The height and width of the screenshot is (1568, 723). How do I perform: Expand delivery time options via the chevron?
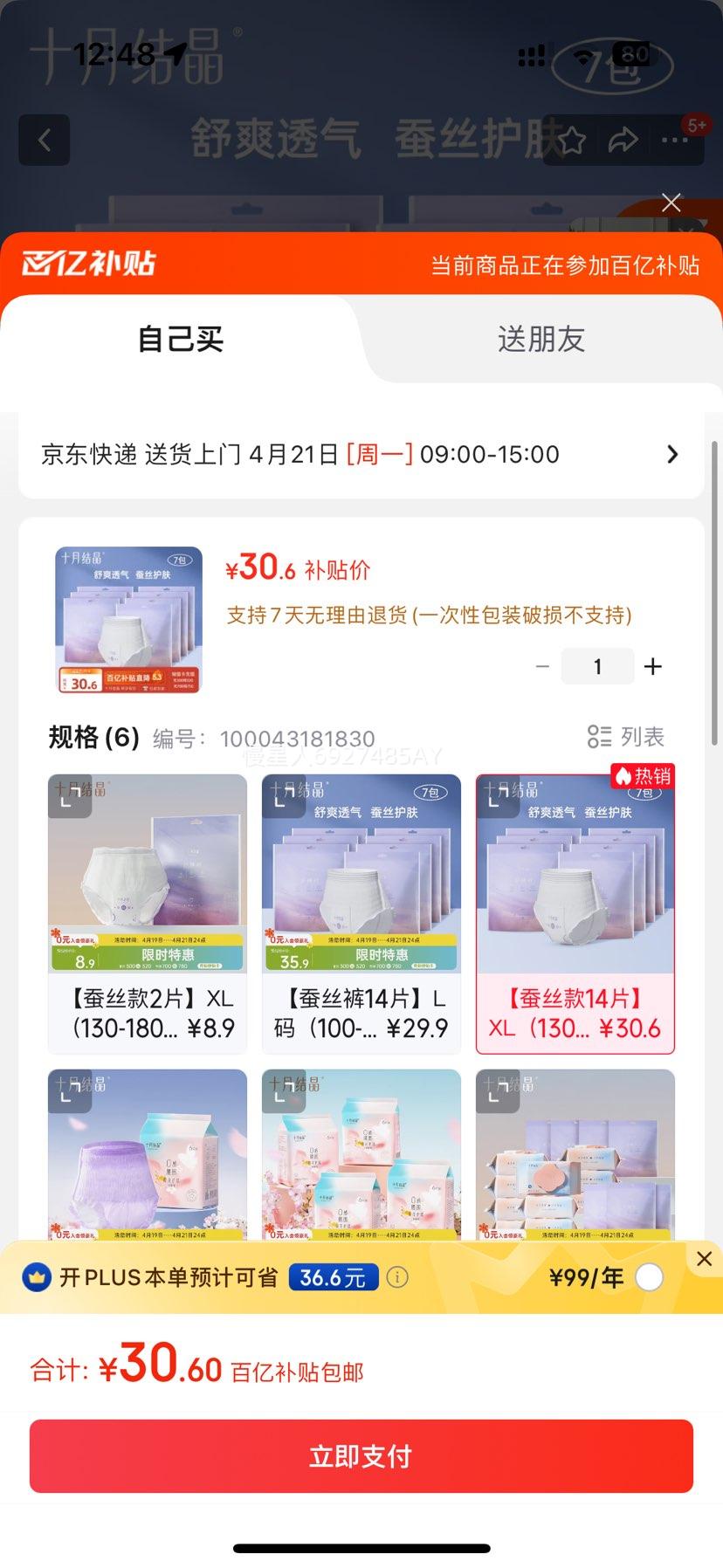pos(671,454)
